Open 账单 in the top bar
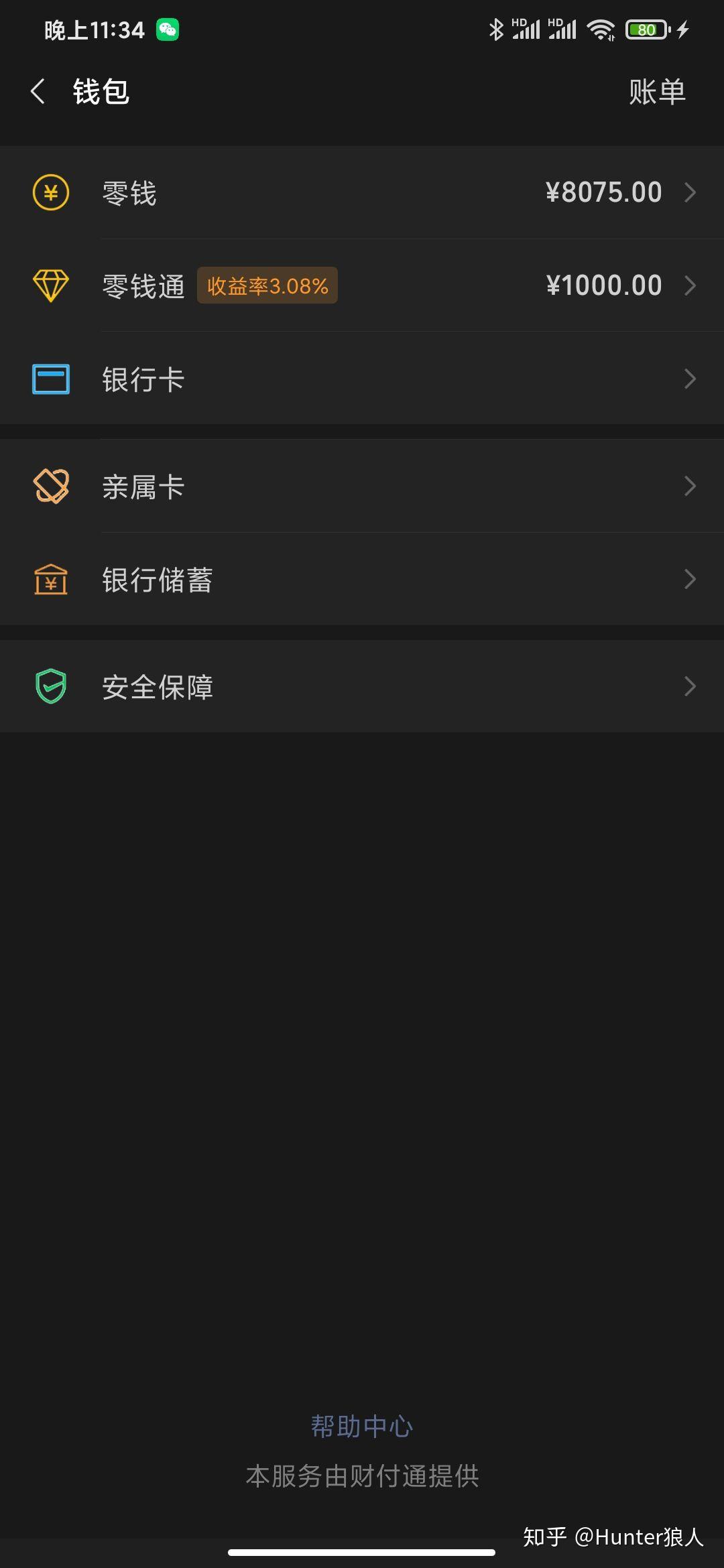724x1568 pixels. coord(656,92)
